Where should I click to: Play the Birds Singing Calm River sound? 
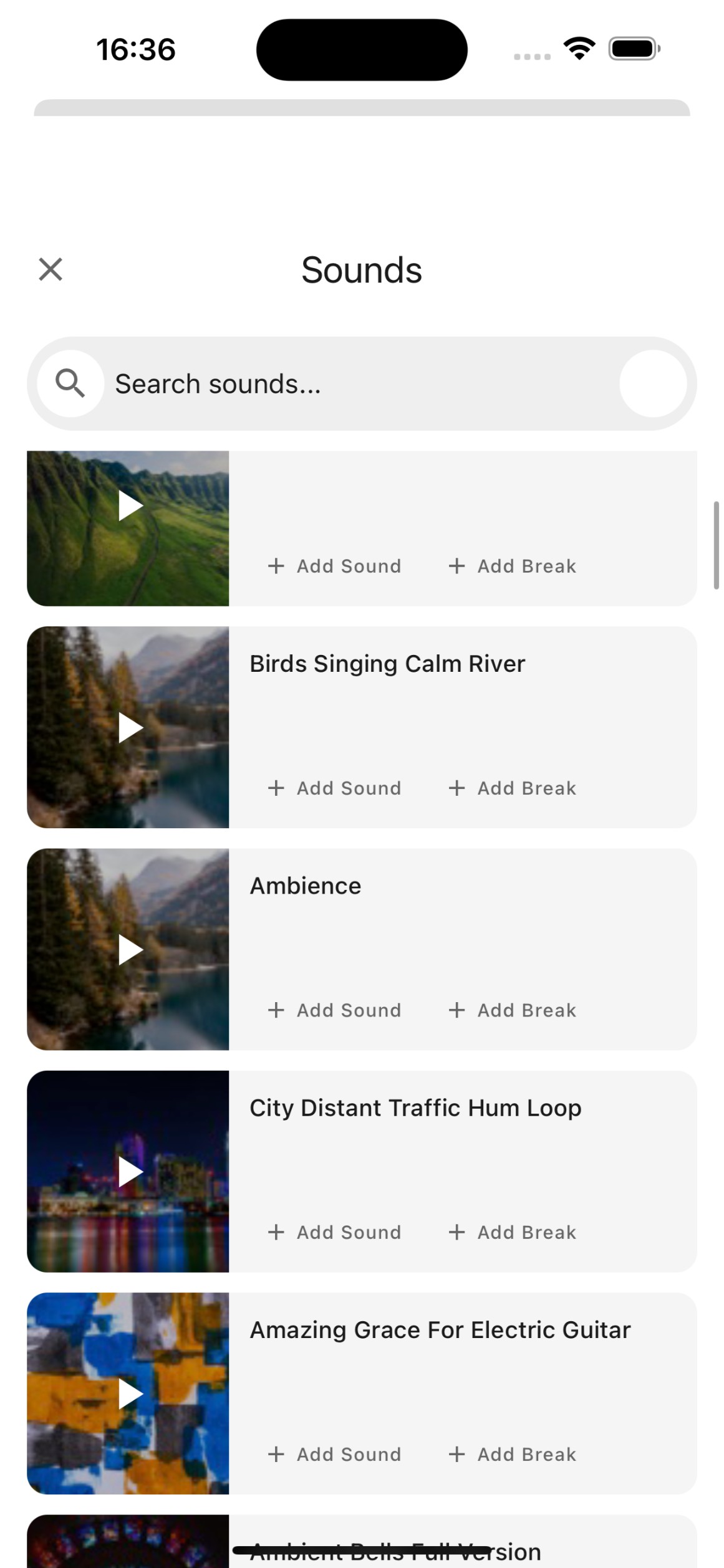point(129,727)
